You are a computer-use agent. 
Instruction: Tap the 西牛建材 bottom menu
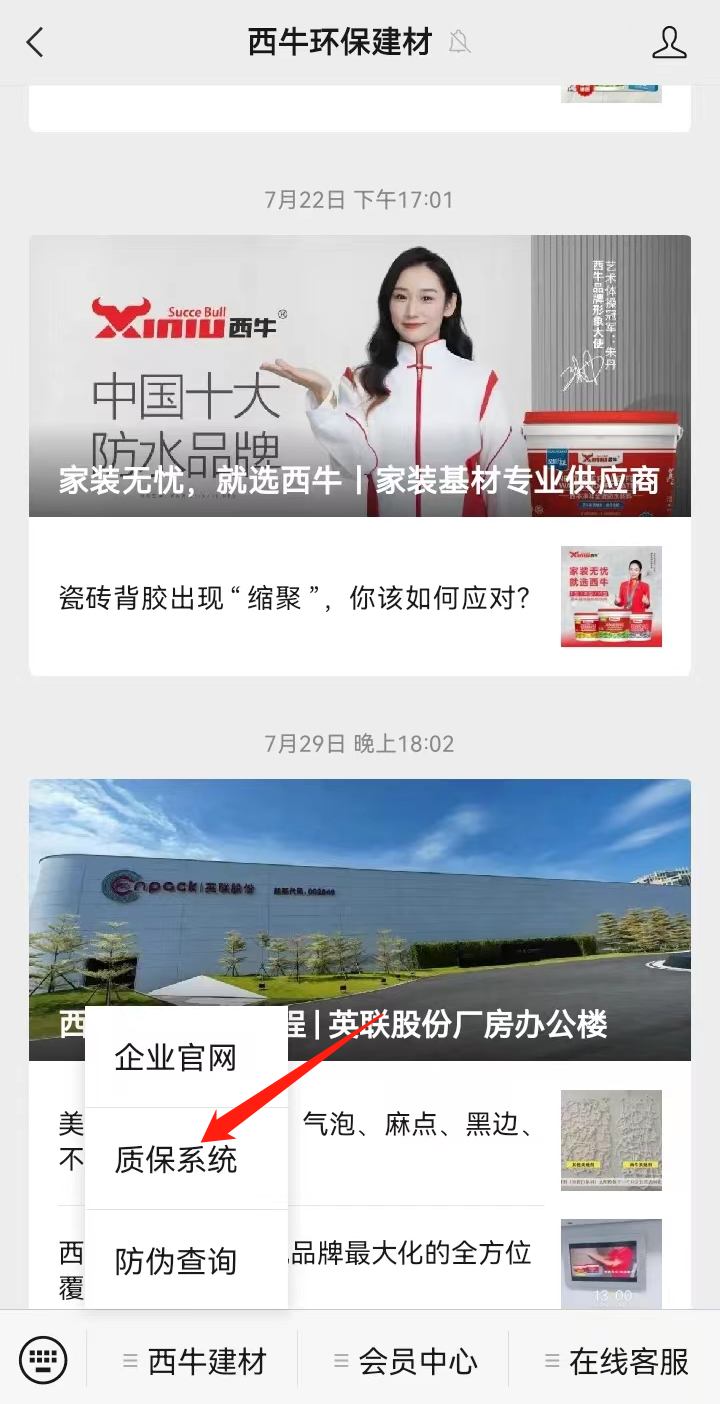point(195,1361)
